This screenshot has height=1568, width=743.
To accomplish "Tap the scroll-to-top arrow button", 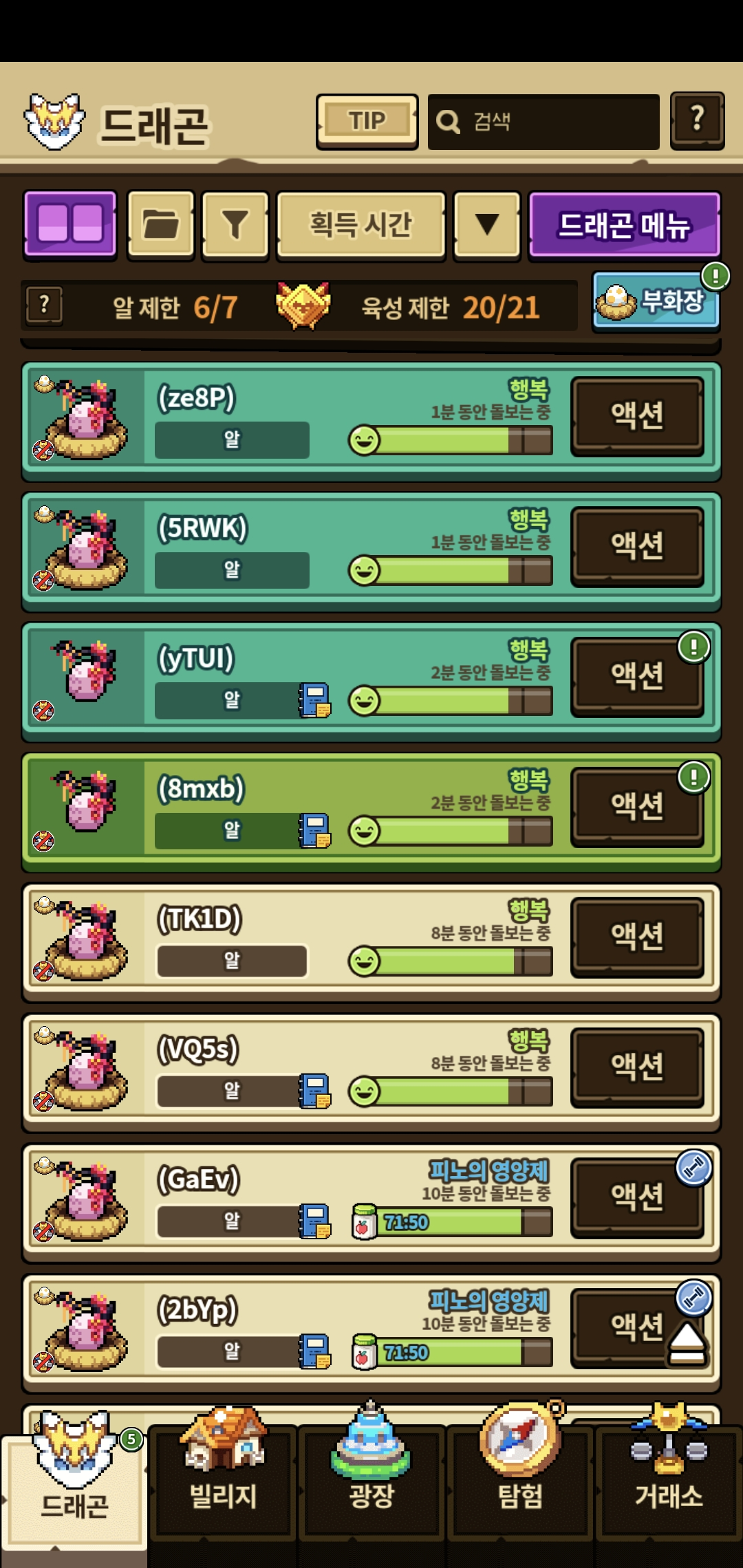I will pyautogui.click(x=687, y=1343).
